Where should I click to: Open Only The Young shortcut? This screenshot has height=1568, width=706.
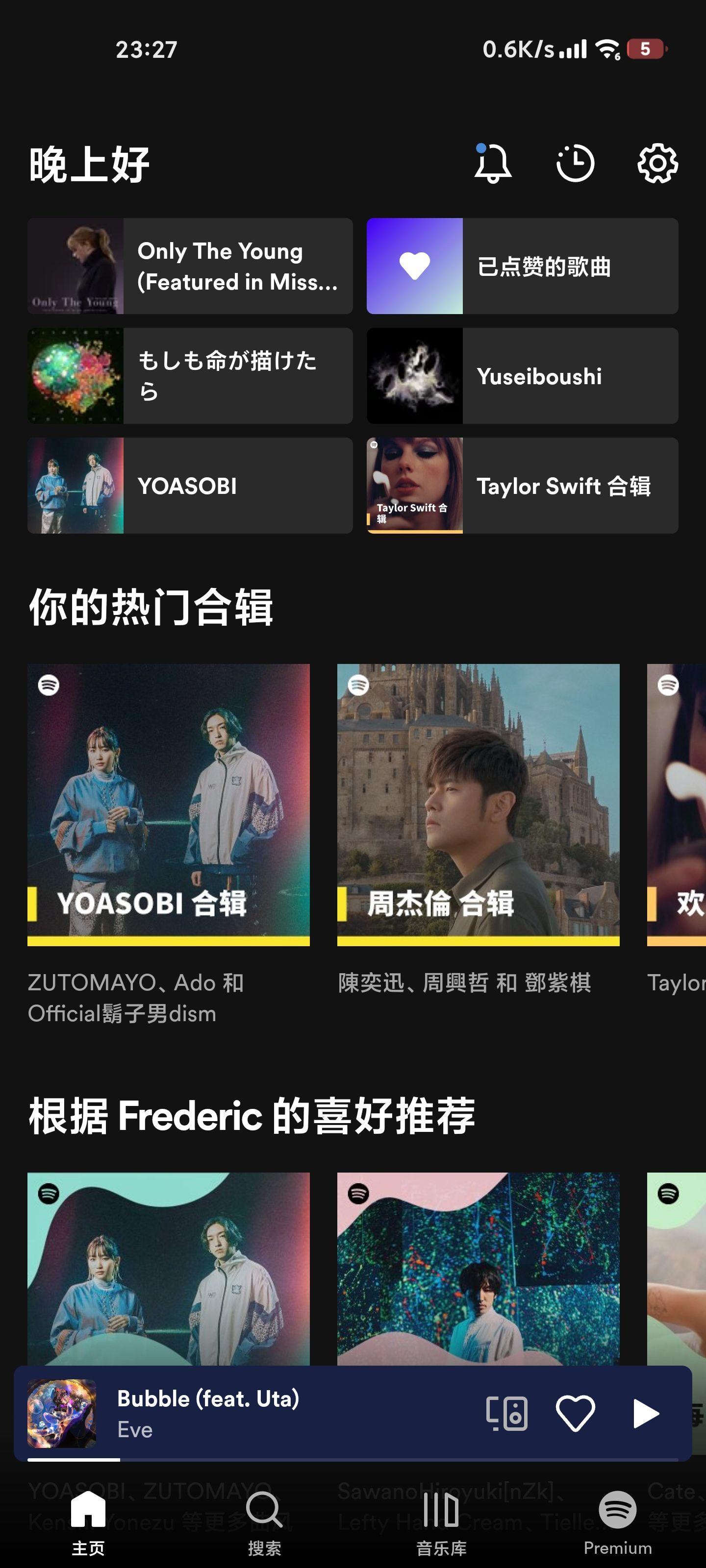click(x=190, y=266)
